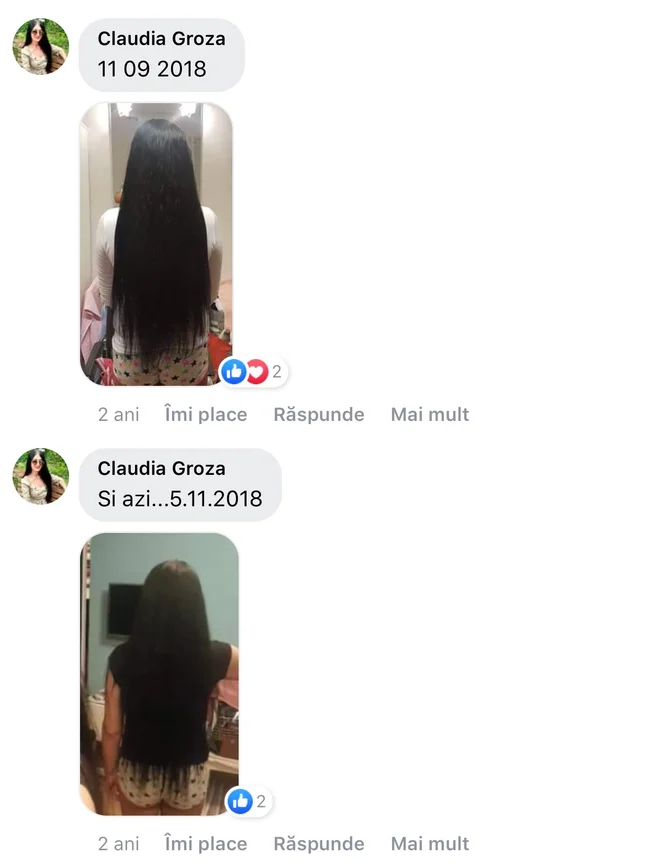Open Mai mult under the Si azi comment
650x867 pixels.
click(x=429, y=844)
